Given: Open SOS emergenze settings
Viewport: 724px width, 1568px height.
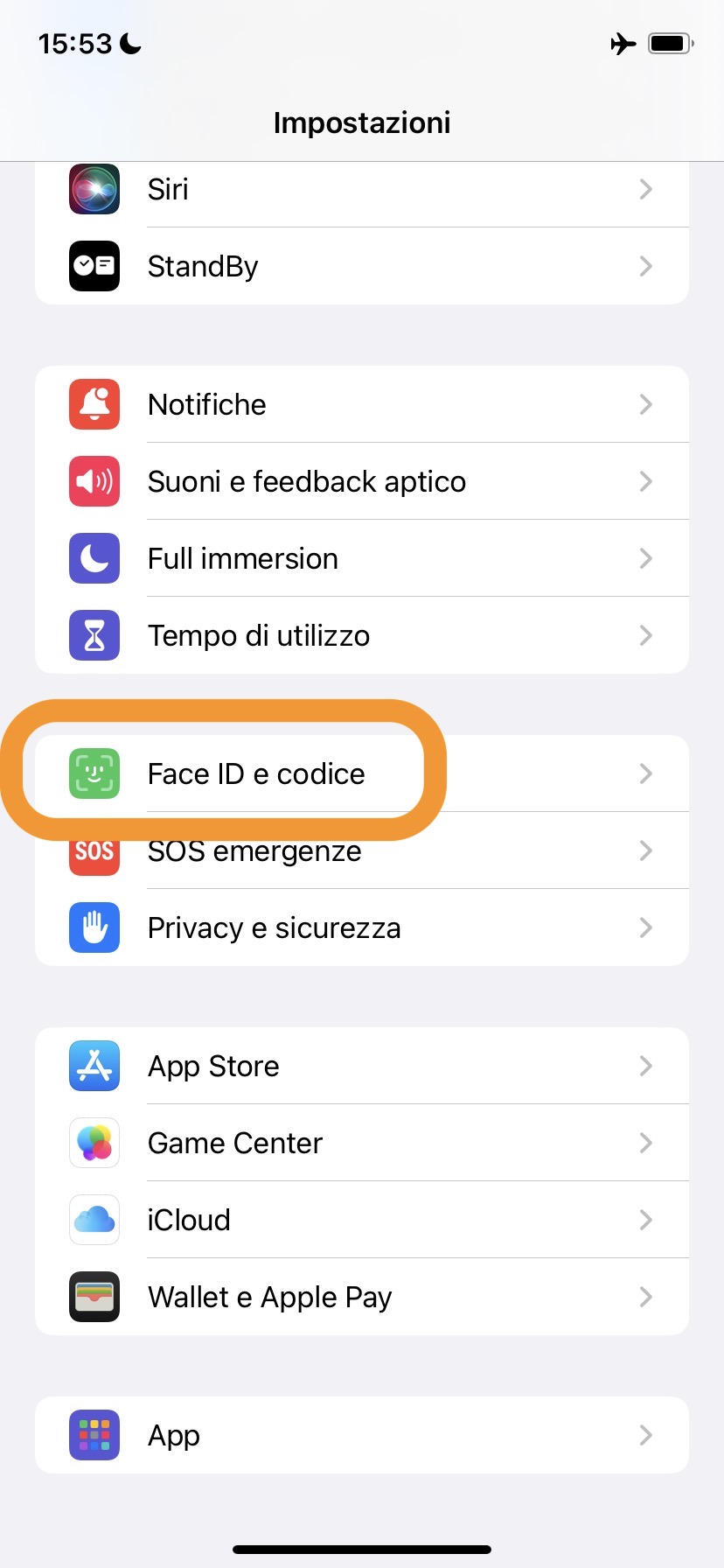Looking at the screenshot, I should [361, 852].
